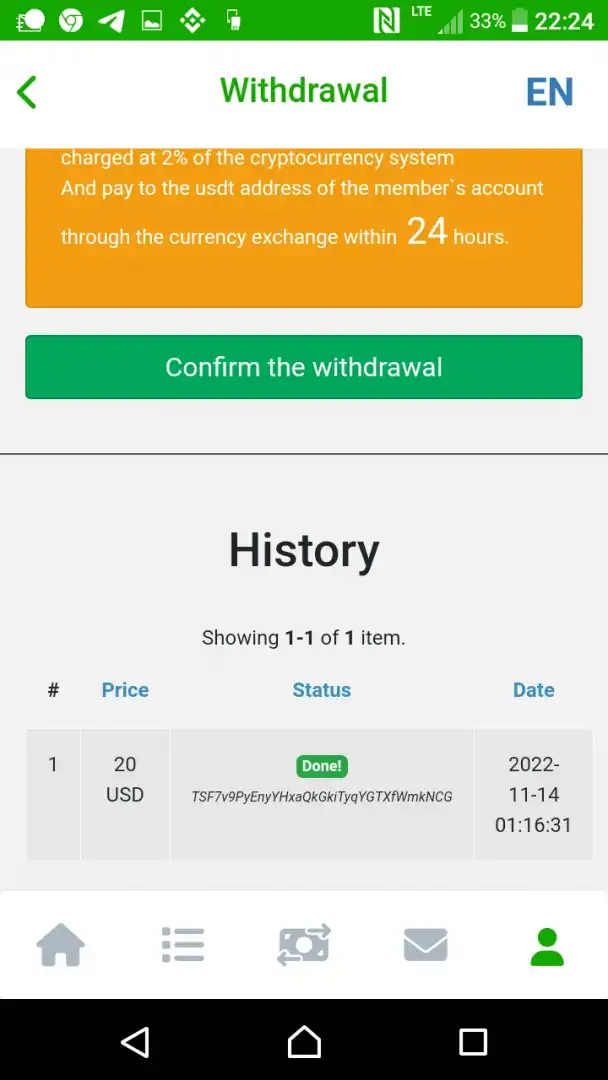
Task: Sort history by Status column
Action: click(x=321, y=690)
